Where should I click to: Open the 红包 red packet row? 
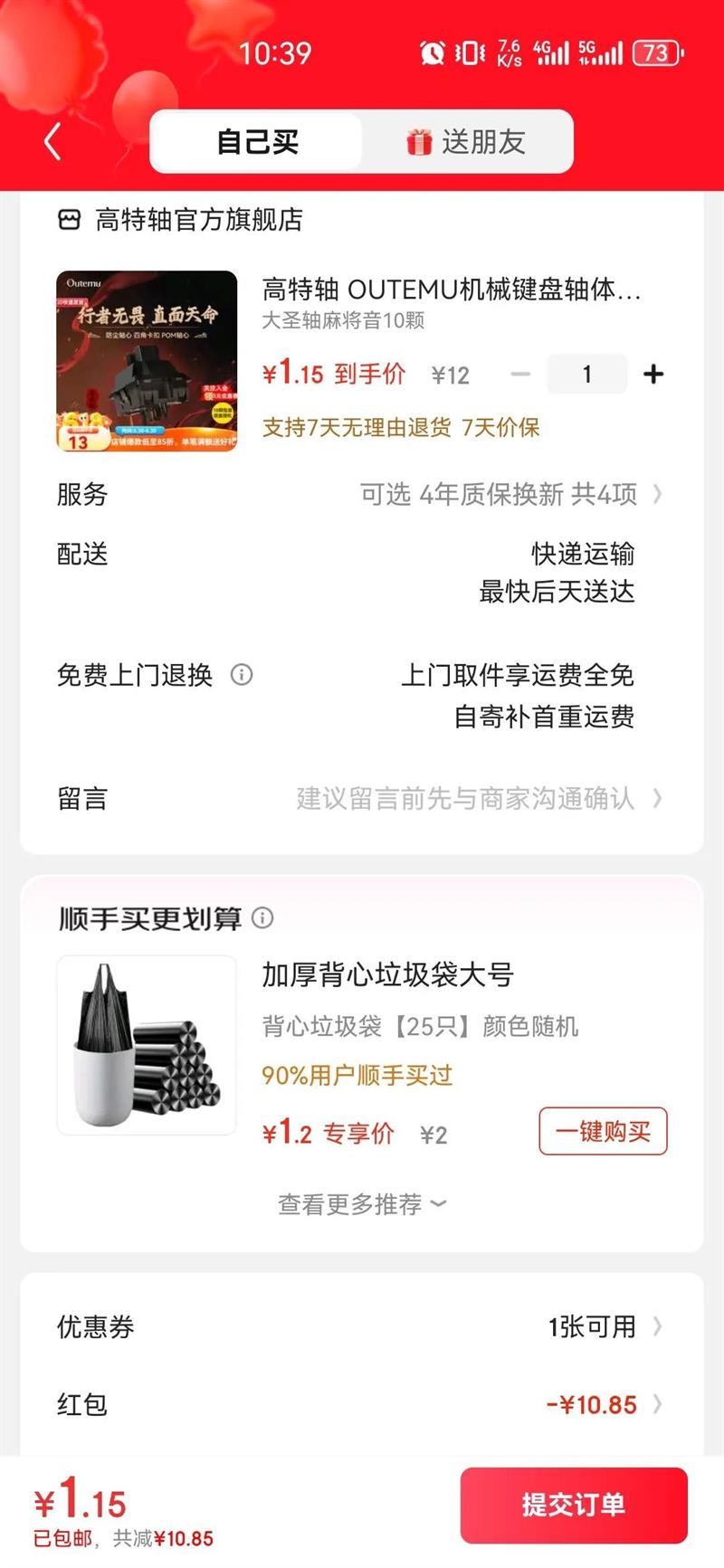pos(362,1404)
